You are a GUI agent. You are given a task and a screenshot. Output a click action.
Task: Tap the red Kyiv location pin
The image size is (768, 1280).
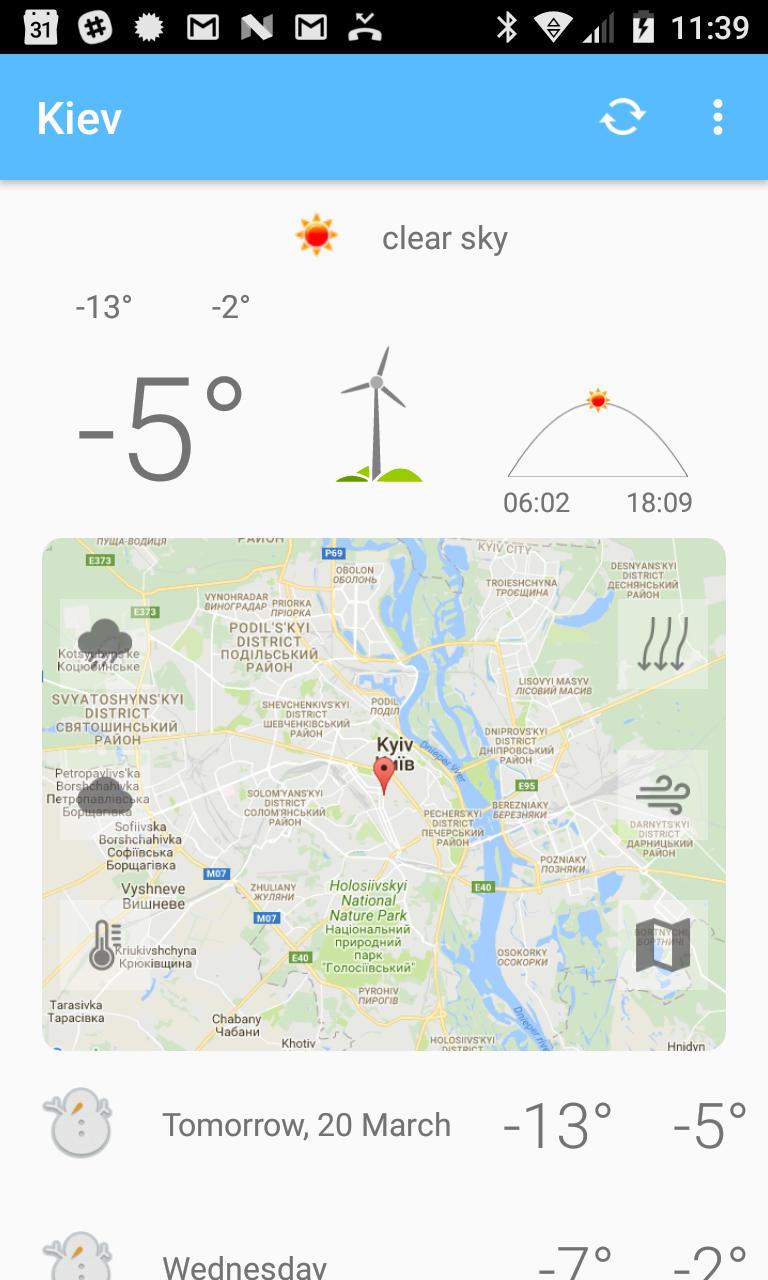(384, 775)
